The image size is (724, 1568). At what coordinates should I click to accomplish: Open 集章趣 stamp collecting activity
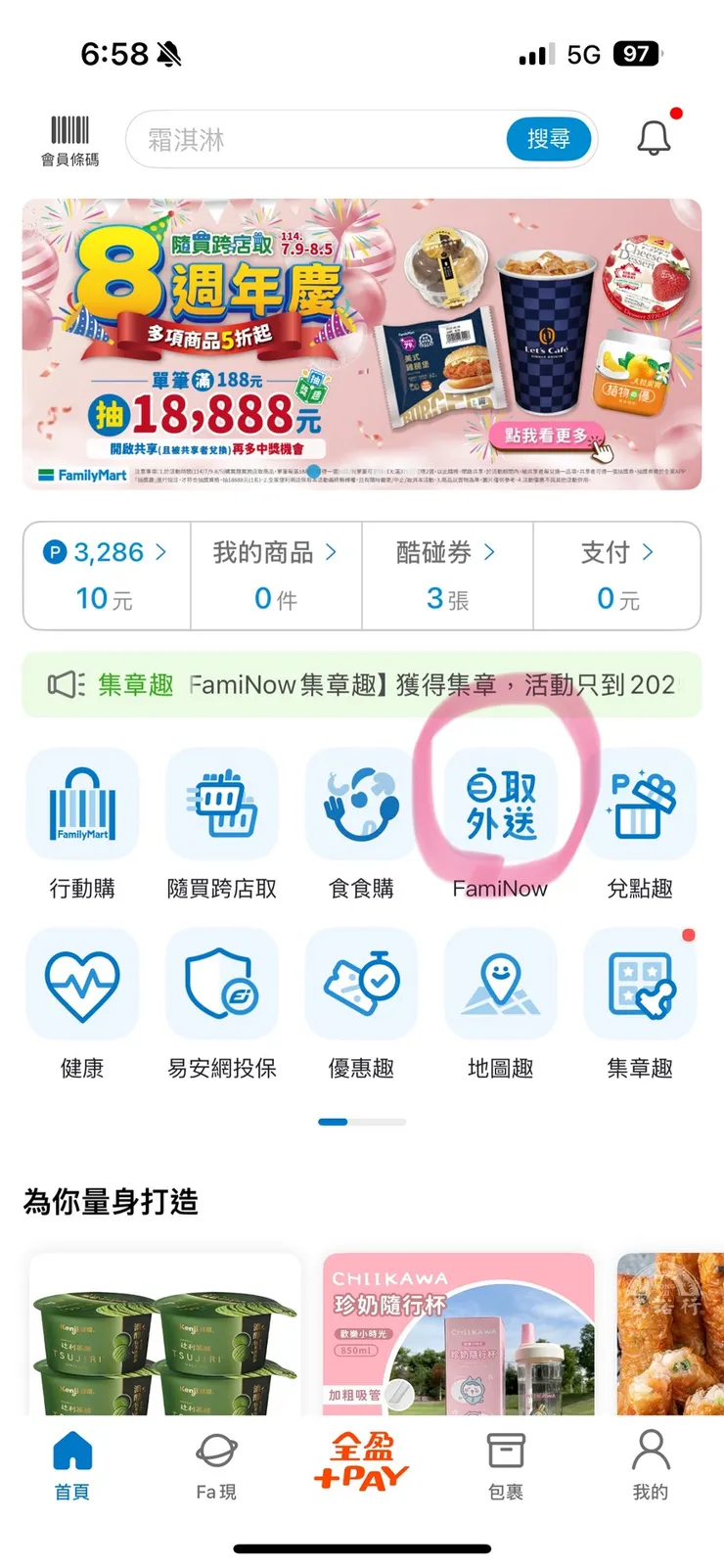[641, 984]
